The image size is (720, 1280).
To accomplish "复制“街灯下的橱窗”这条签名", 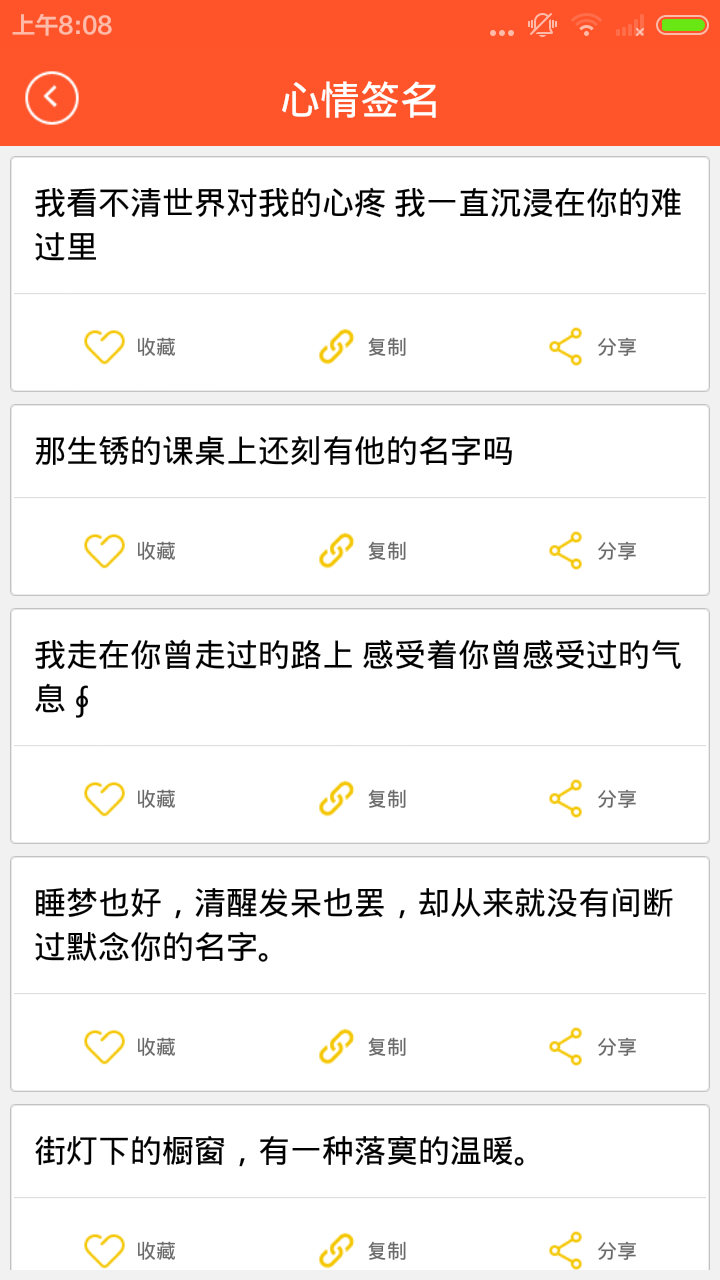I will pos(362,1251).
